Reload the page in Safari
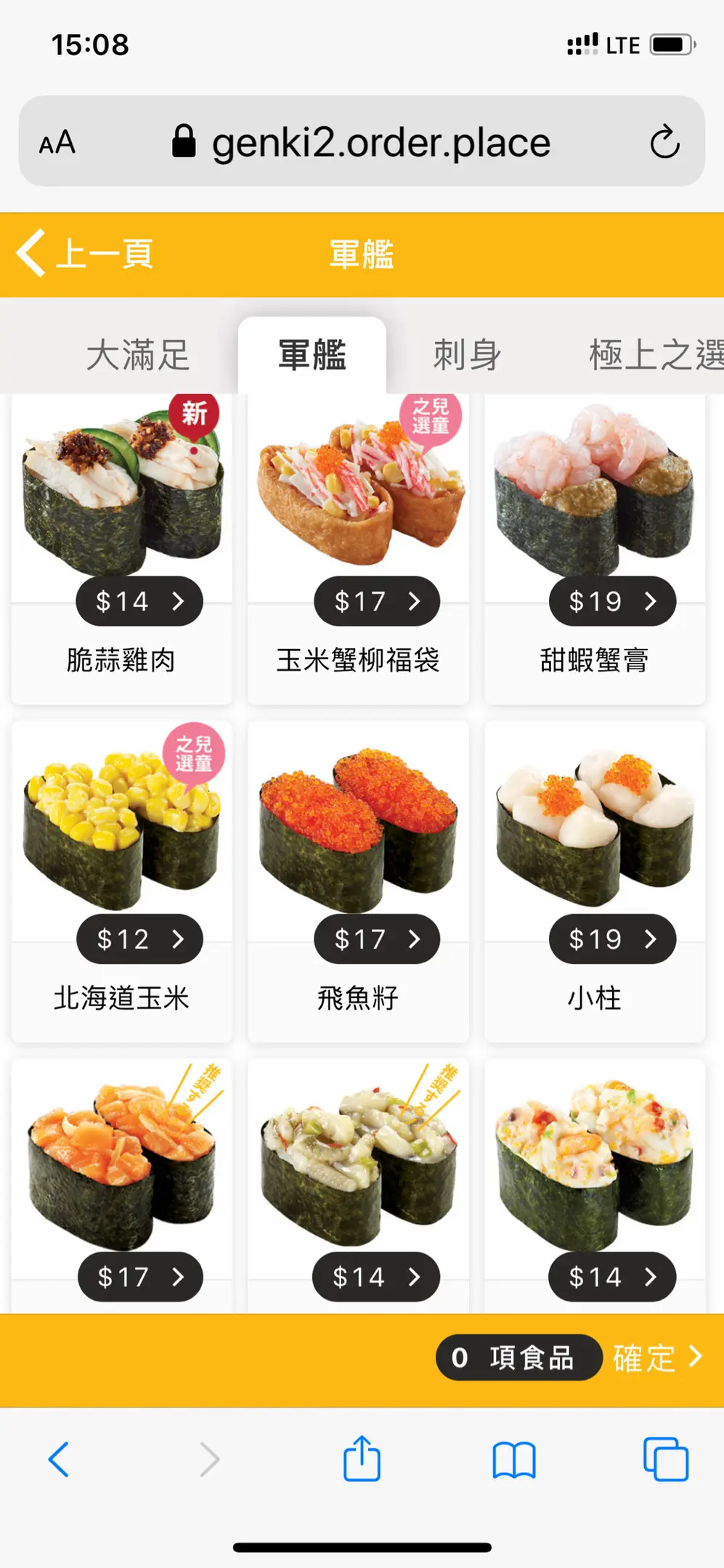The height and width of the screenshot is (1568, 724). pyautogui.click(x=664, y=142)
